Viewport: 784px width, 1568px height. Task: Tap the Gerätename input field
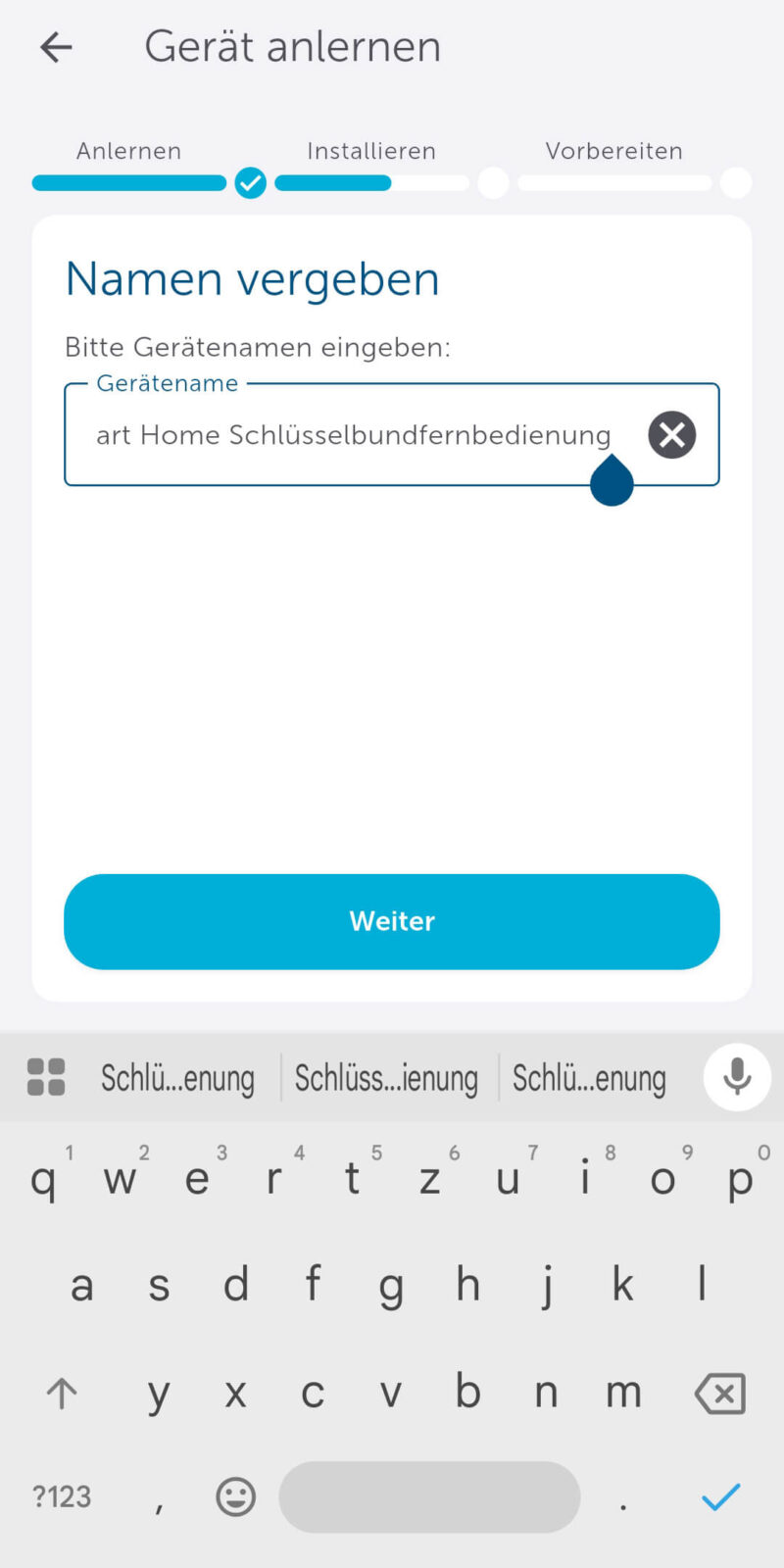point(353,434)
